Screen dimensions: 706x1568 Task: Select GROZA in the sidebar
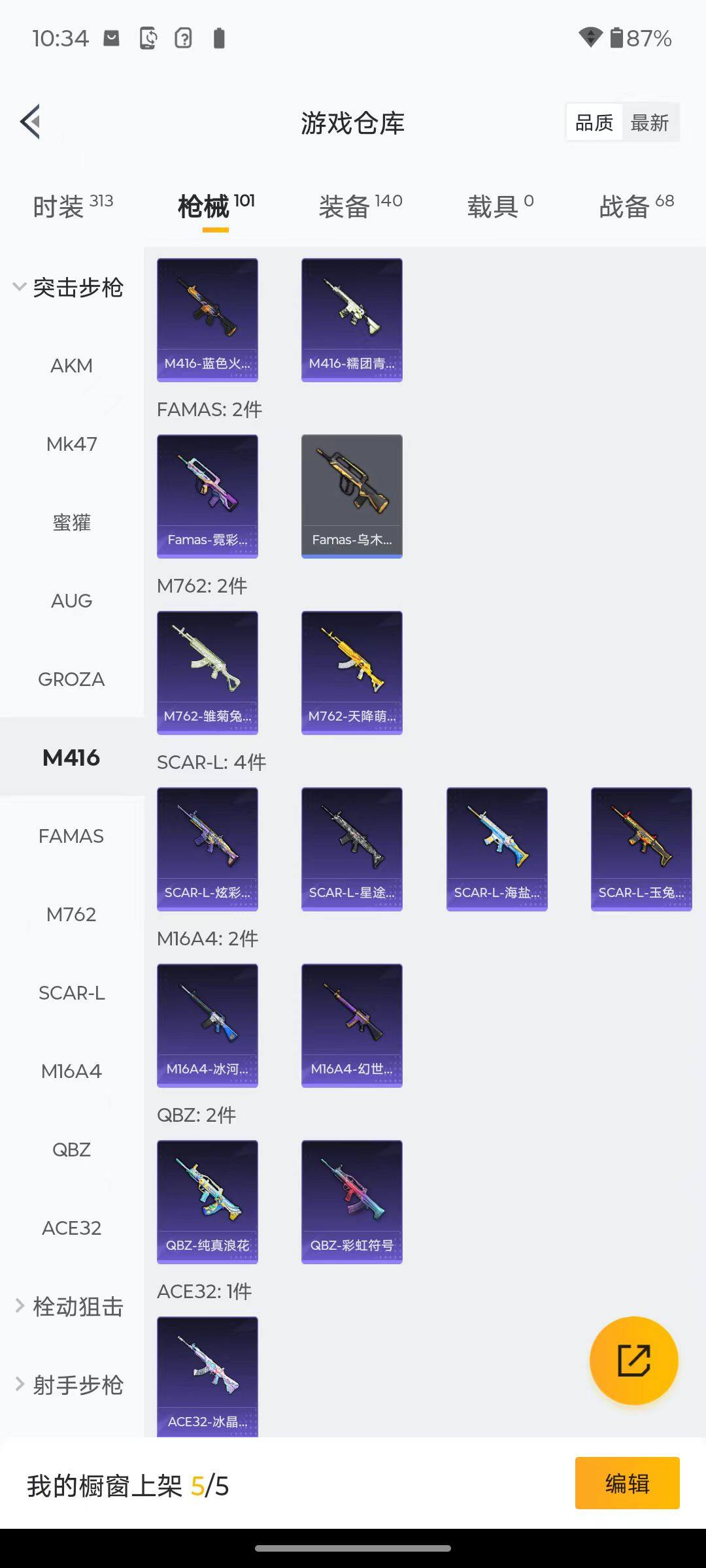(71, 679)
